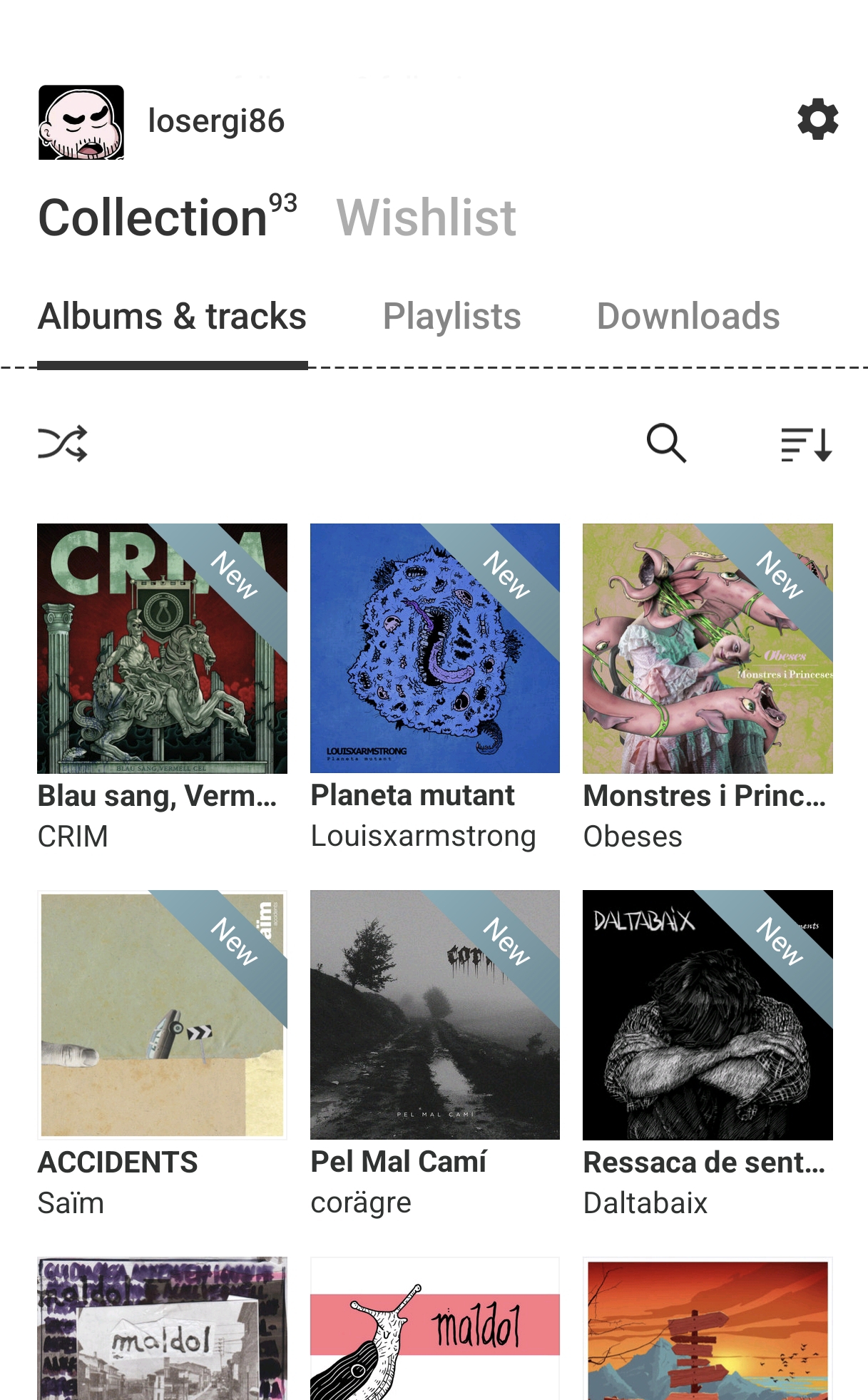Open the CRIM album Blau sang
The height and width of the screenshot is (1400, 868).
[162, 648]
